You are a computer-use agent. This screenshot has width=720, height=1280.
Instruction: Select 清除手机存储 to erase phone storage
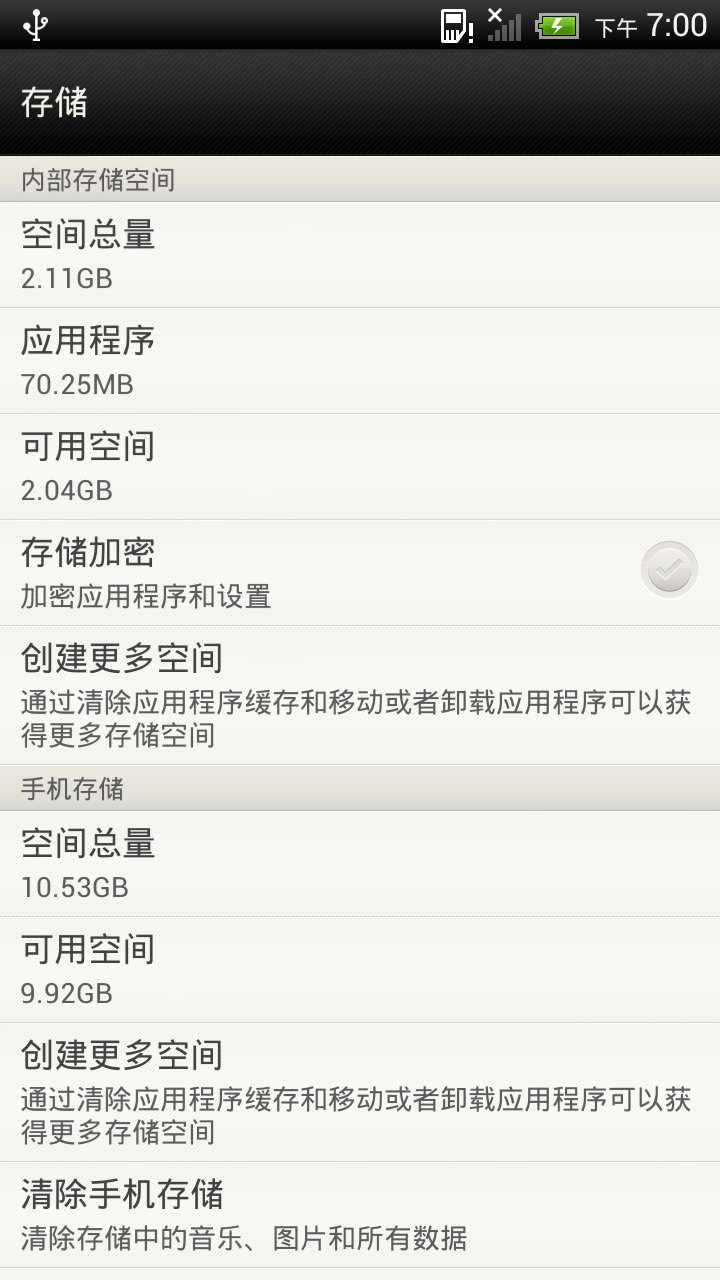pyautogui.click(x=359, y=1214)
